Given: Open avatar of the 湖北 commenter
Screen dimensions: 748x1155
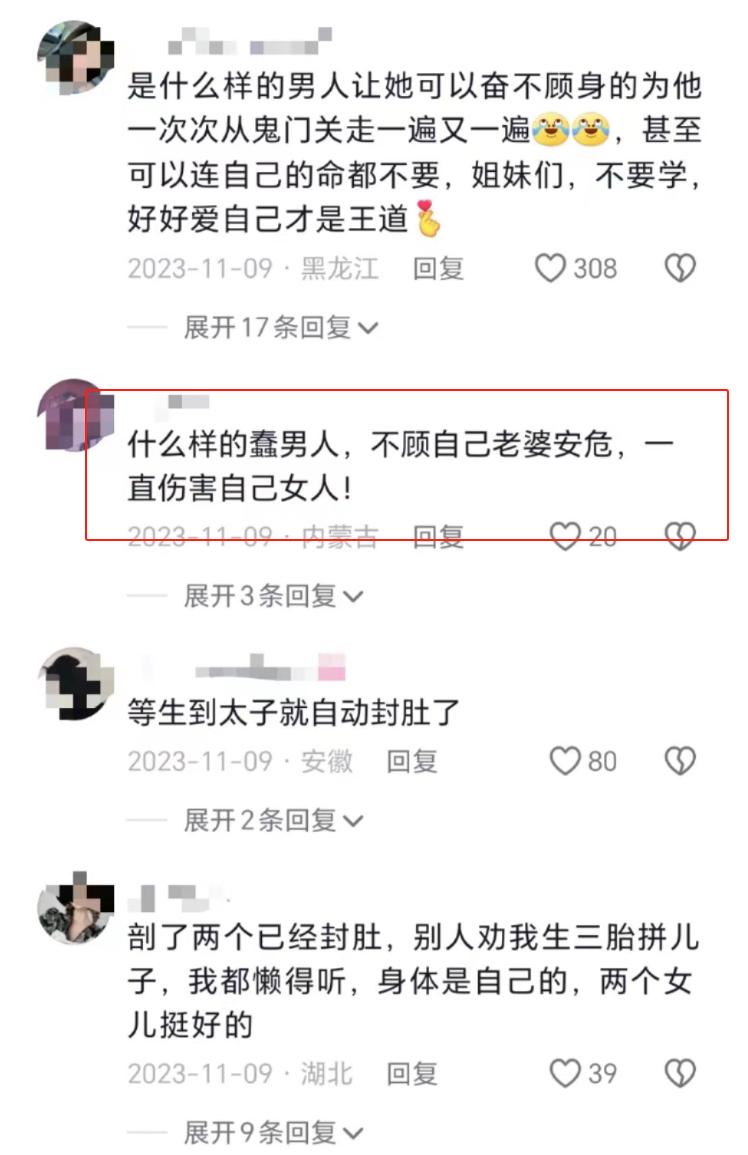Looking at the screenshot, I should click(x=75, y=908).
